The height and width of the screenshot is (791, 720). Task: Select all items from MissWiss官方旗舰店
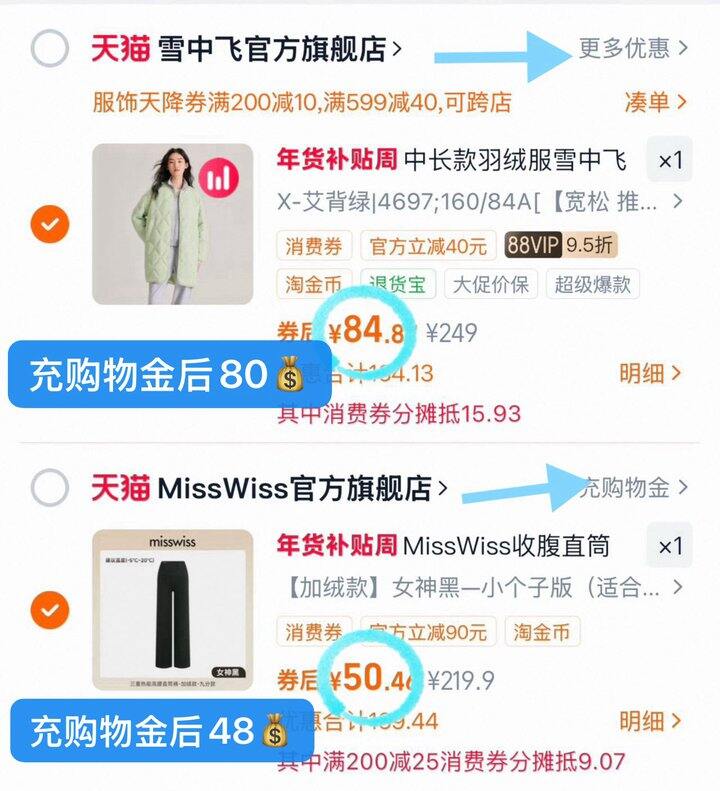pos(49,488)
